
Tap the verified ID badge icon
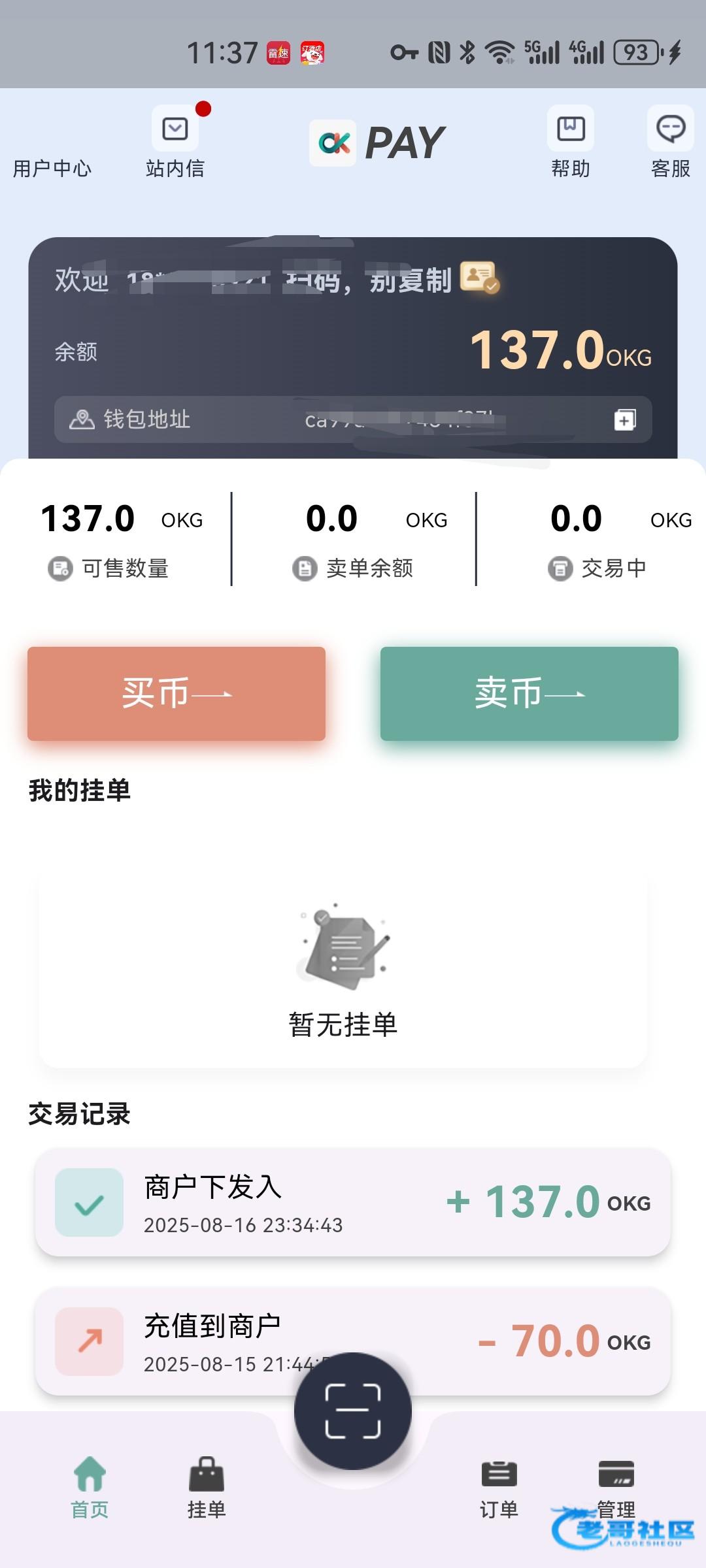click(480, 278)
